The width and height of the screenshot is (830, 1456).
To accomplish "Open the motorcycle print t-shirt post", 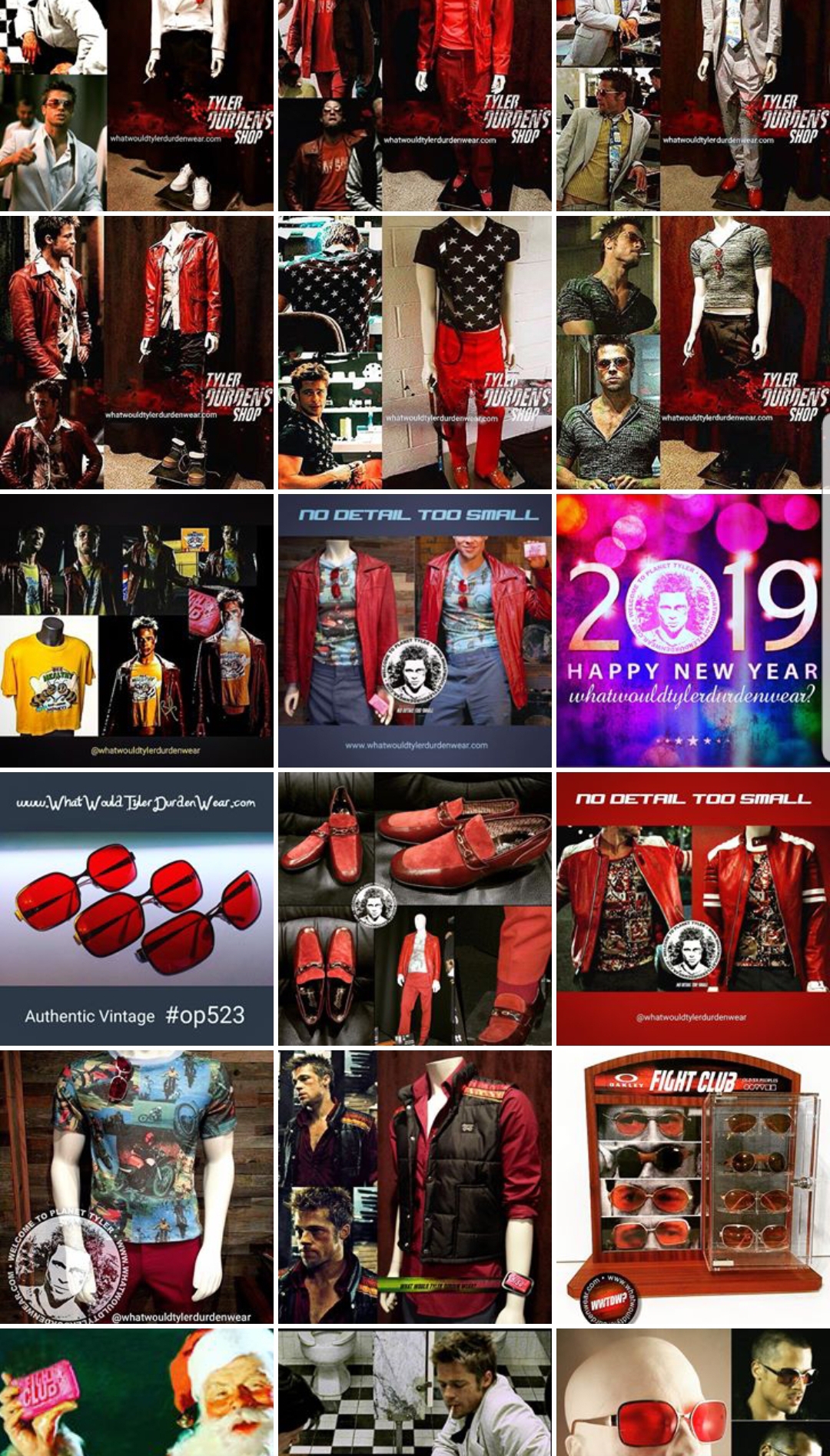I will [137, 1186].
